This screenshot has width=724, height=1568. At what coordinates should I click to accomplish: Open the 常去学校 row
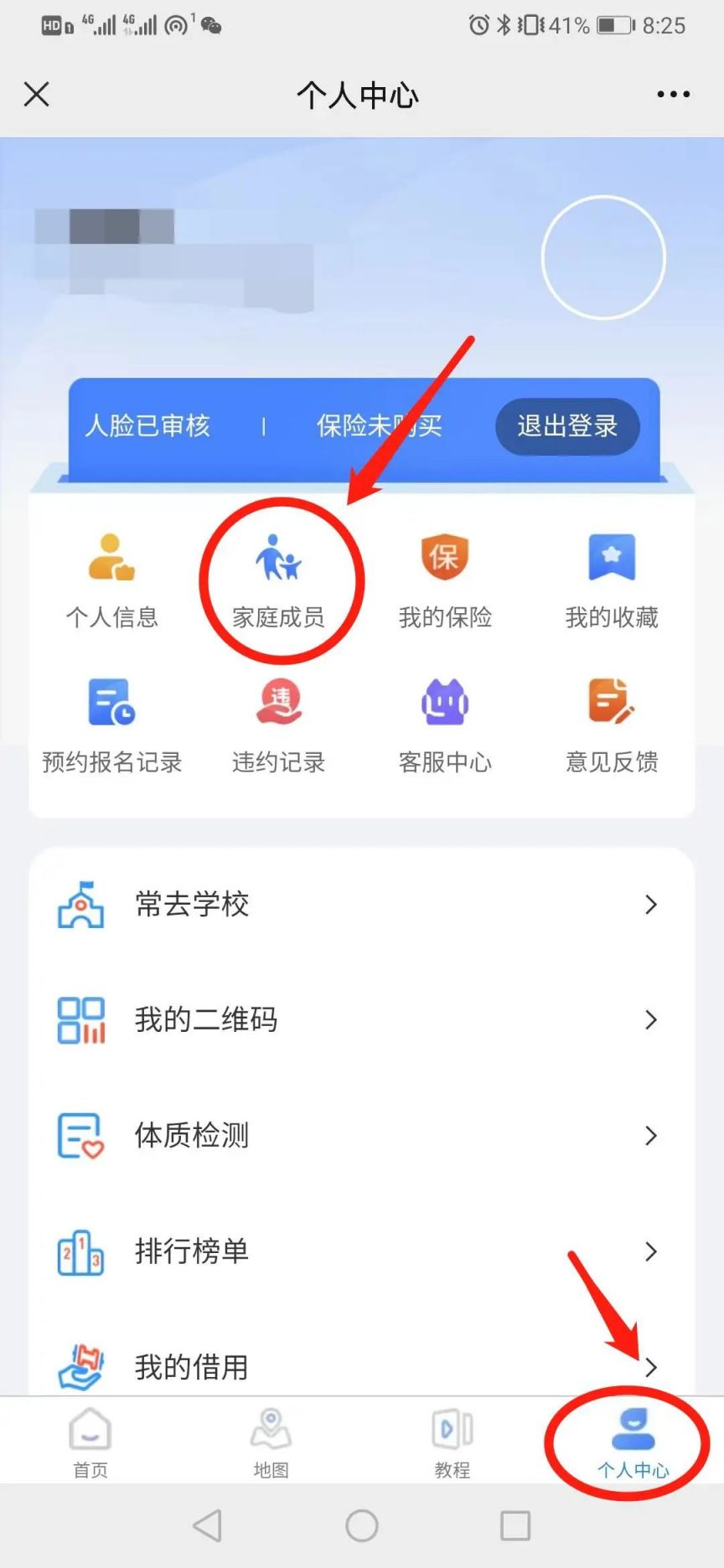coord(362,905)
